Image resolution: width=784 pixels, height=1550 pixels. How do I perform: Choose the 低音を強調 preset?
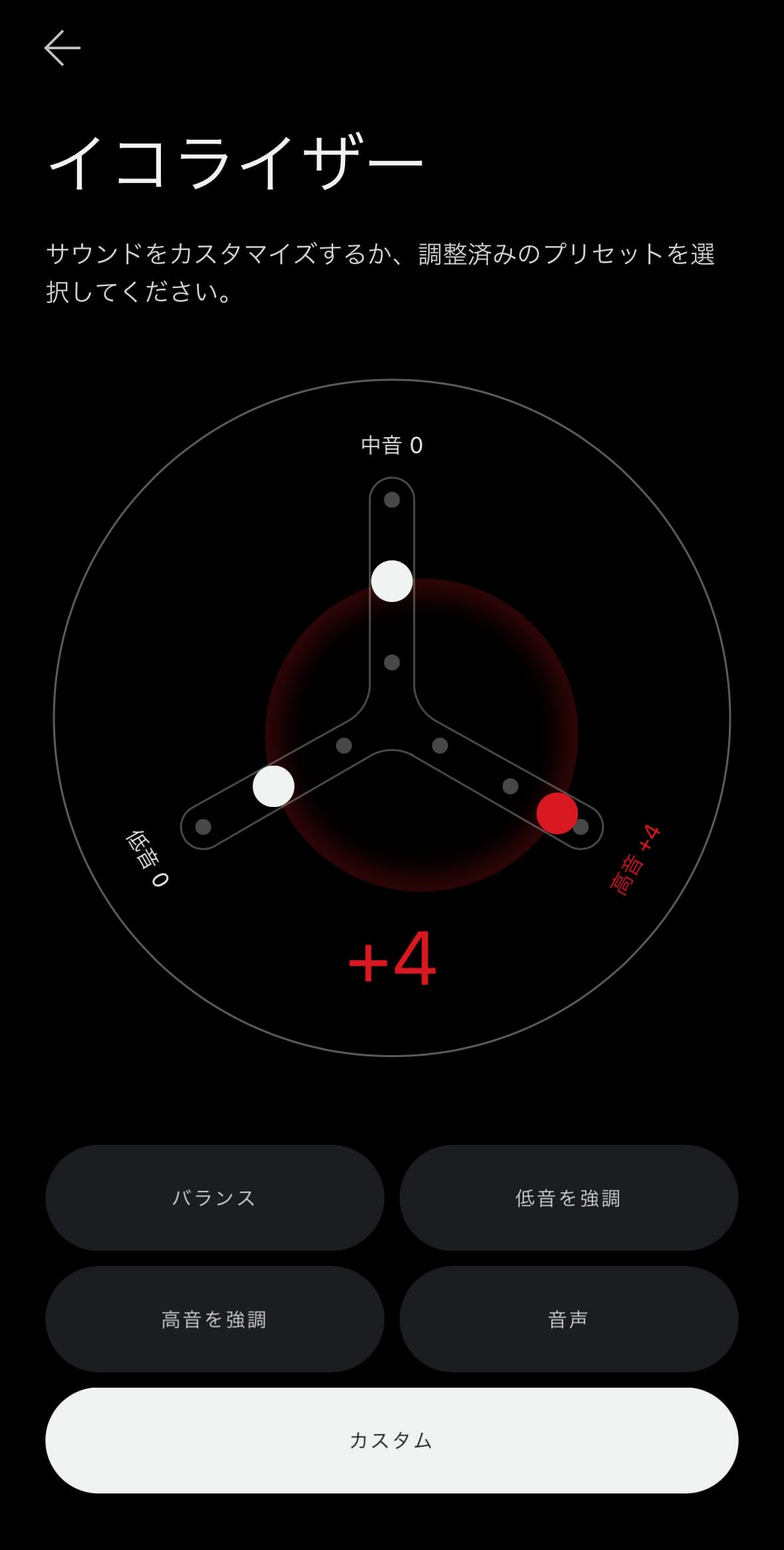(569, 1197)
